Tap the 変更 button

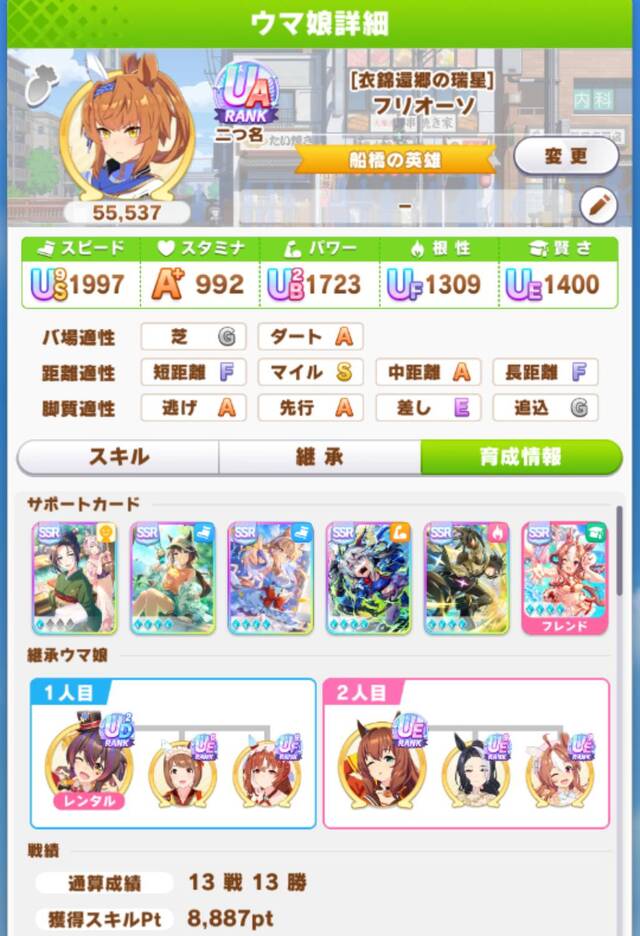(565, 156)
